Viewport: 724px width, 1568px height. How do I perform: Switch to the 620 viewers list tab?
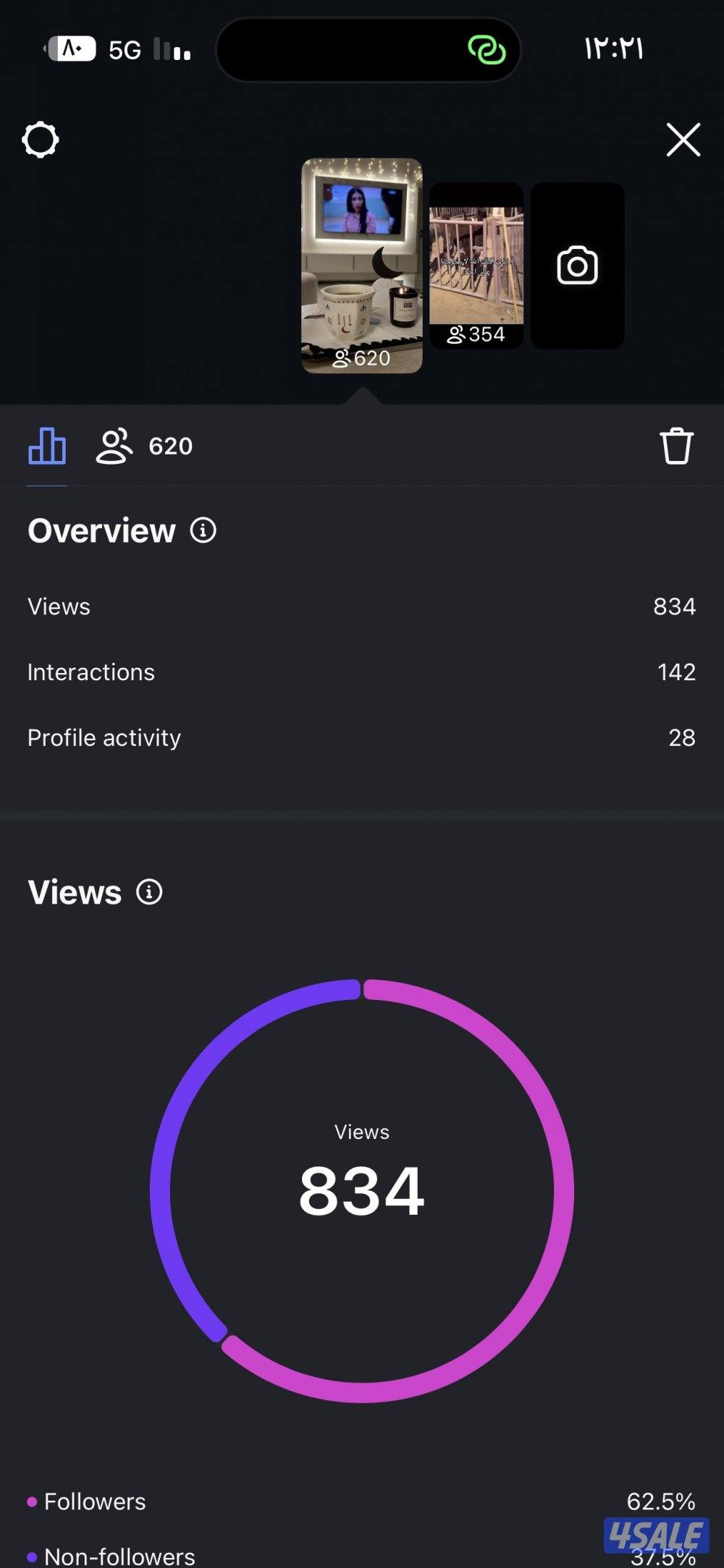coord(144,446)
